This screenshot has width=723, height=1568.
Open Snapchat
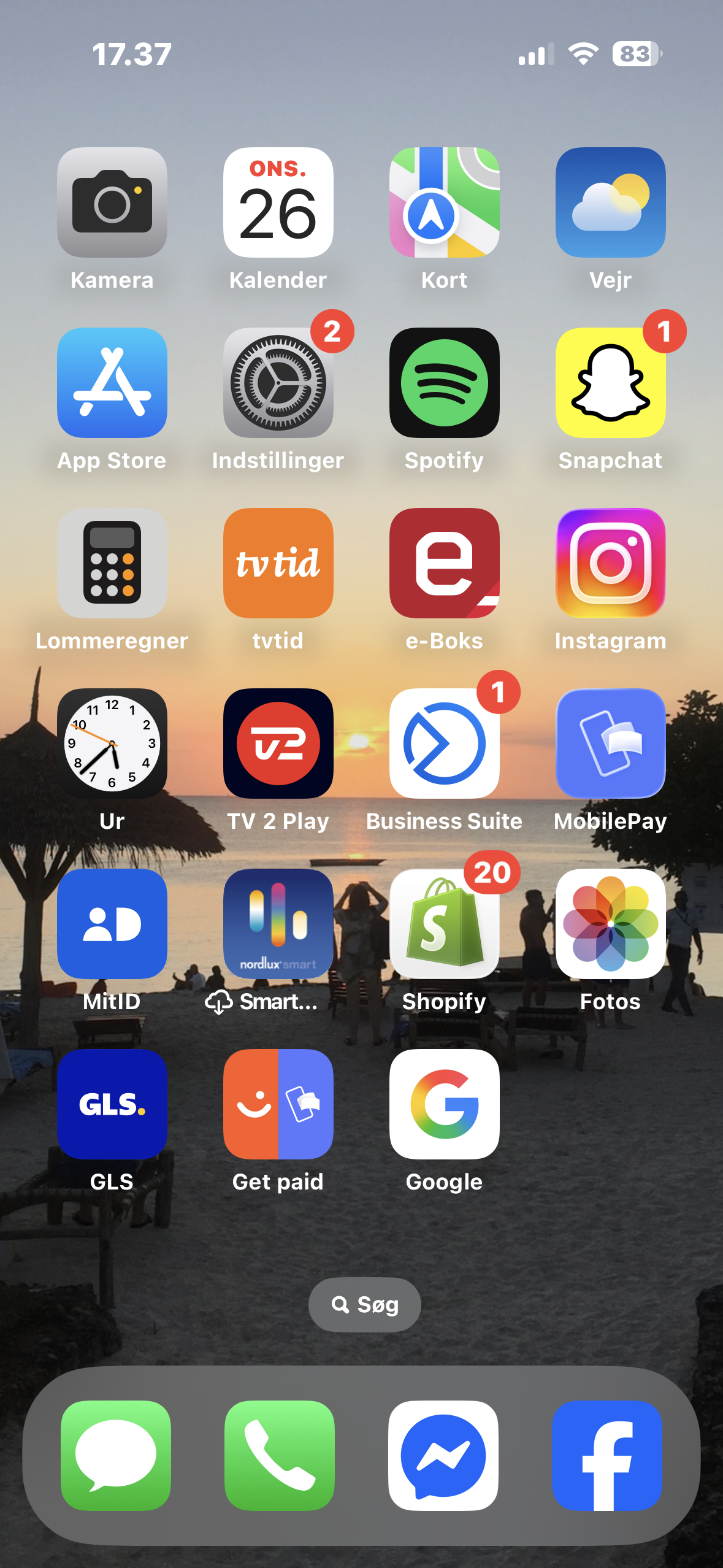pyautogui.click(x=610, y=383)
